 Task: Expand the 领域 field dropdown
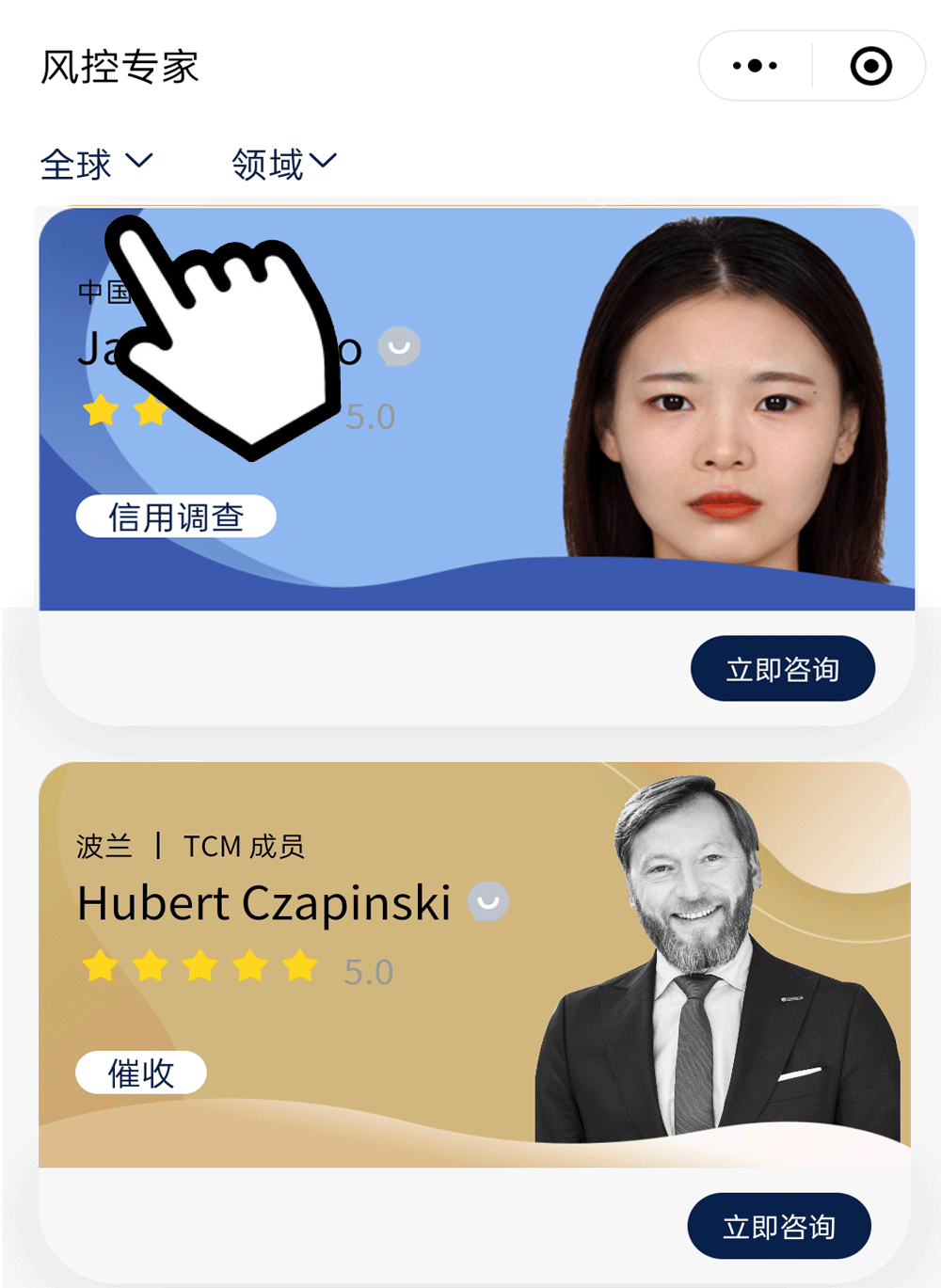[x=283, y=164]
